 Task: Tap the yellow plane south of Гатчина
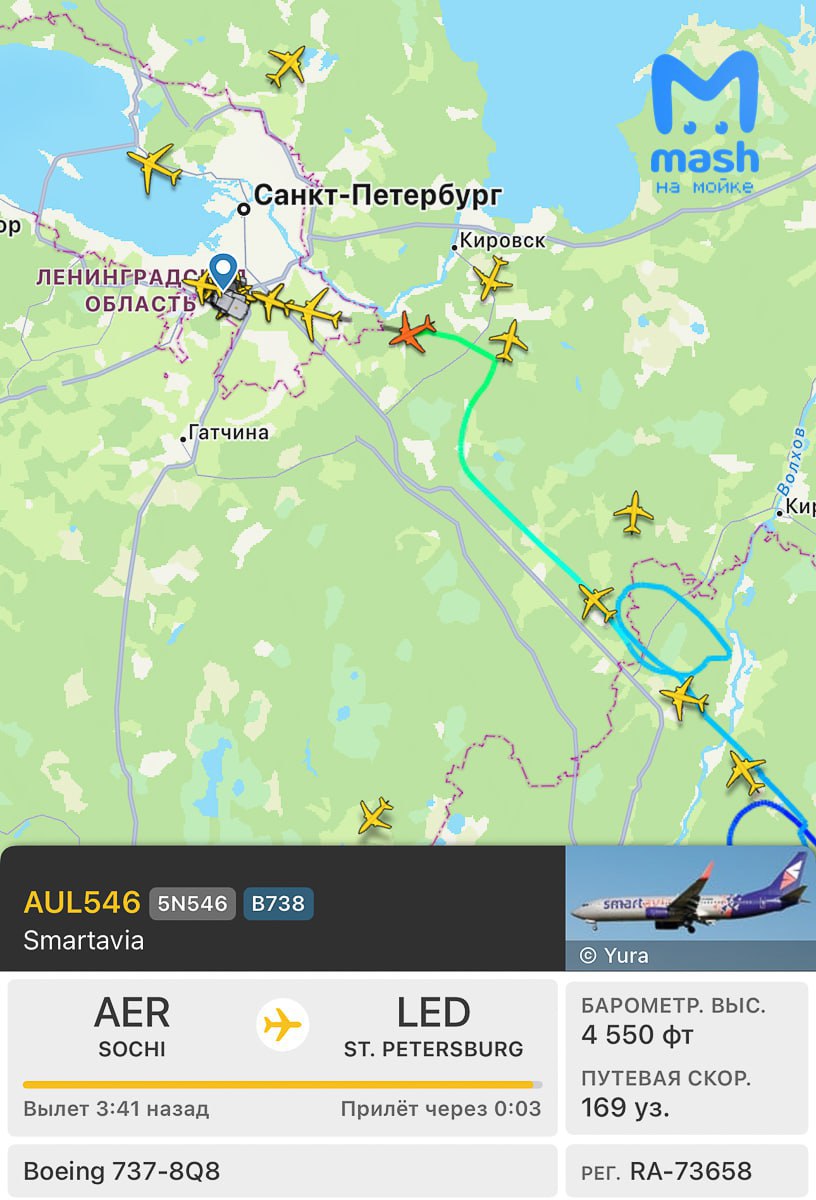pyautogui.click(x=376, y=814)
